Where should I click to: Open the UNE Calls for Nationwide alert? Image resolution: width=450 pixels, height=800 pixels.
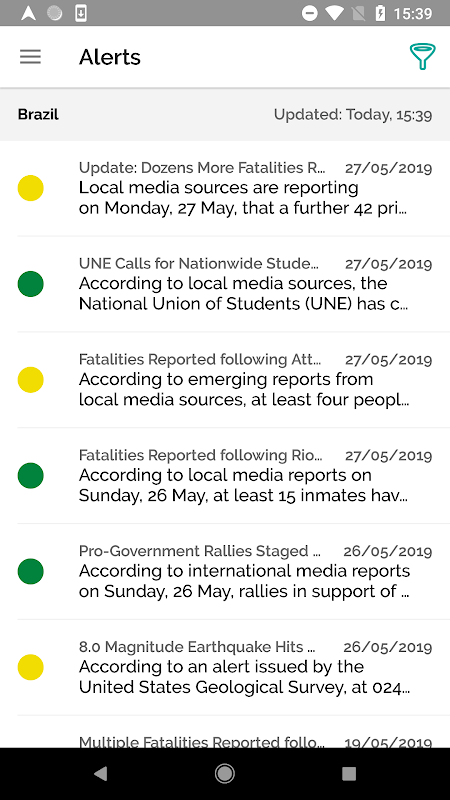point(225,284)
